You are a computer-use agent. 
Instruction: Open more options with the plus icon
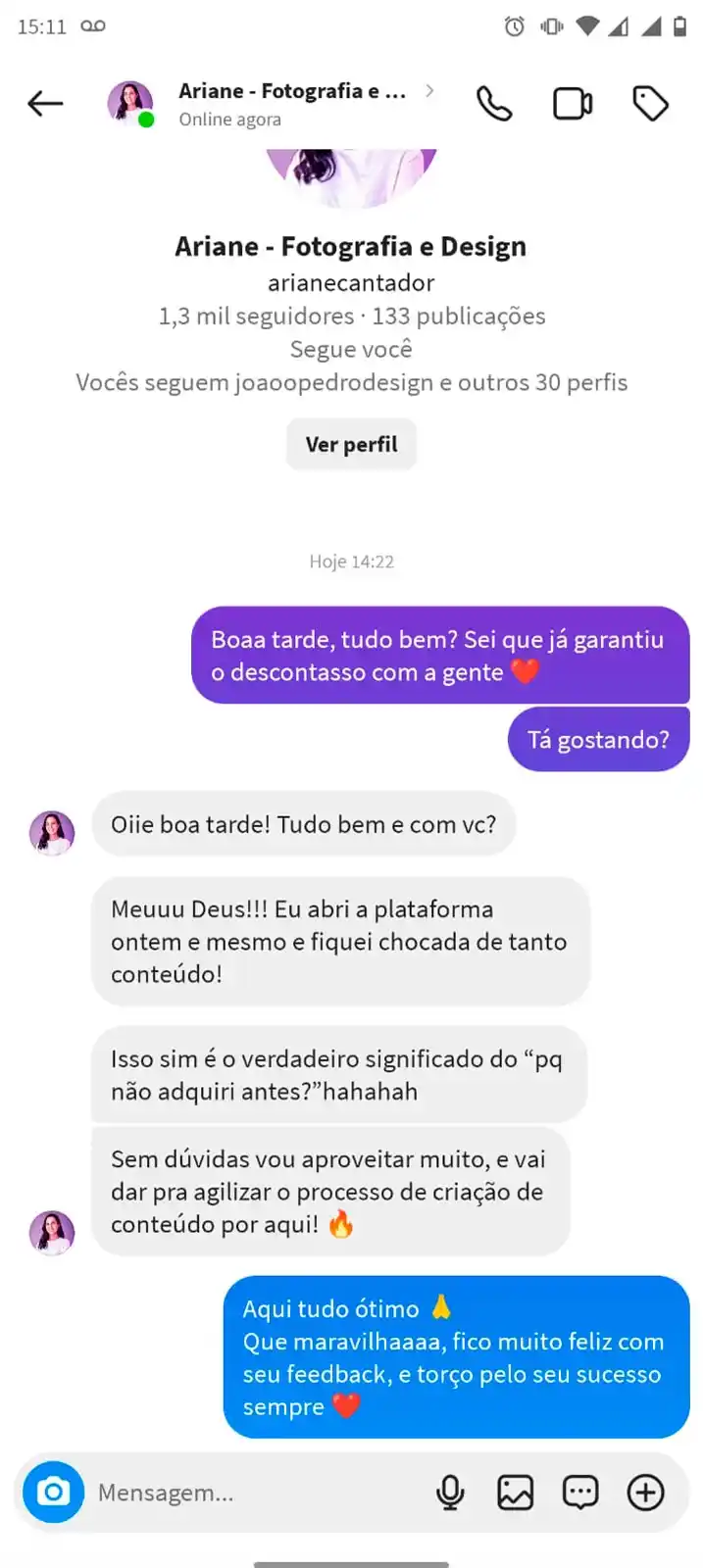(645, 1493)
